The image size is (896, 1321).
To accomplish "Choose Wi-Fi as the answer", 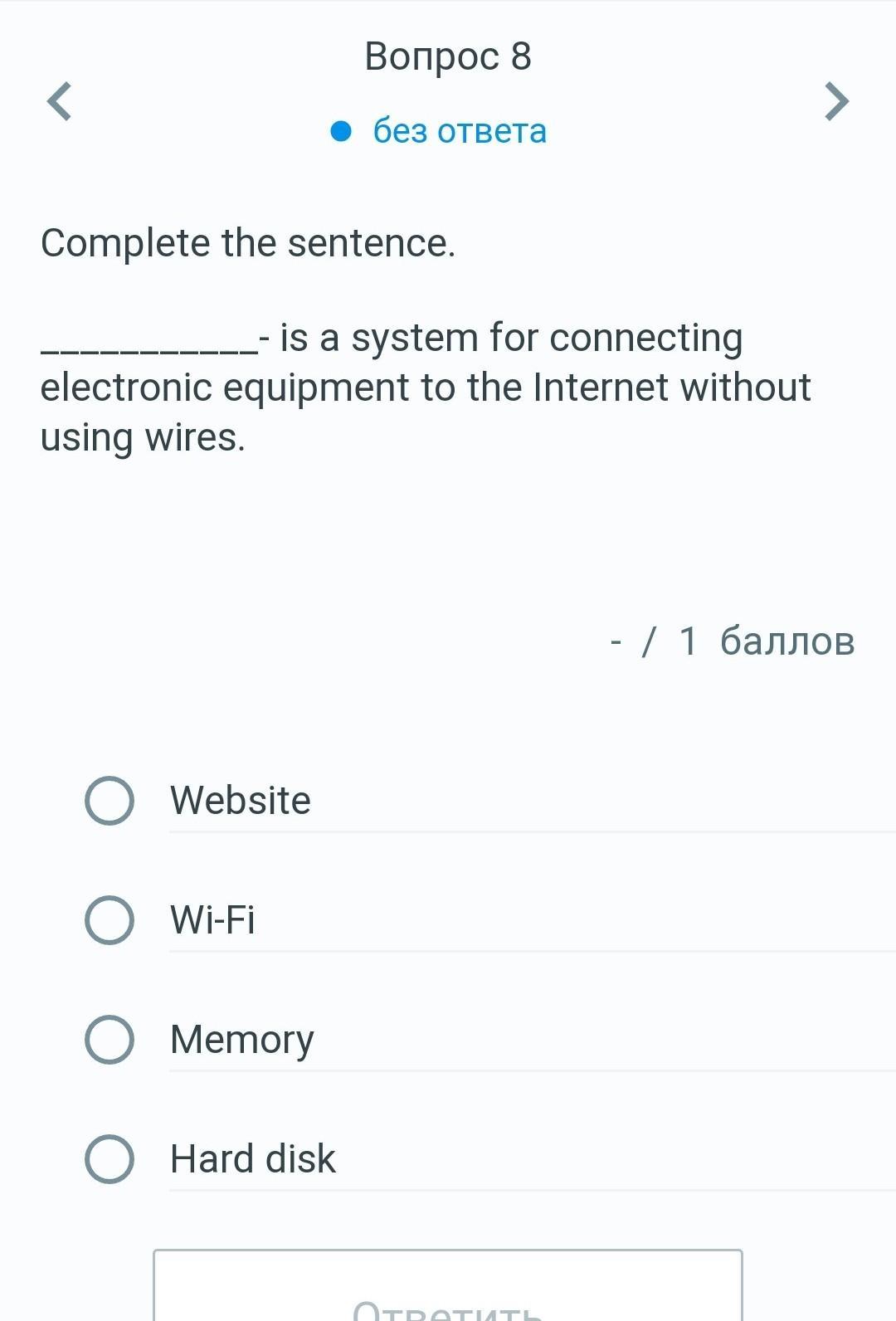I will pos(110,920).
